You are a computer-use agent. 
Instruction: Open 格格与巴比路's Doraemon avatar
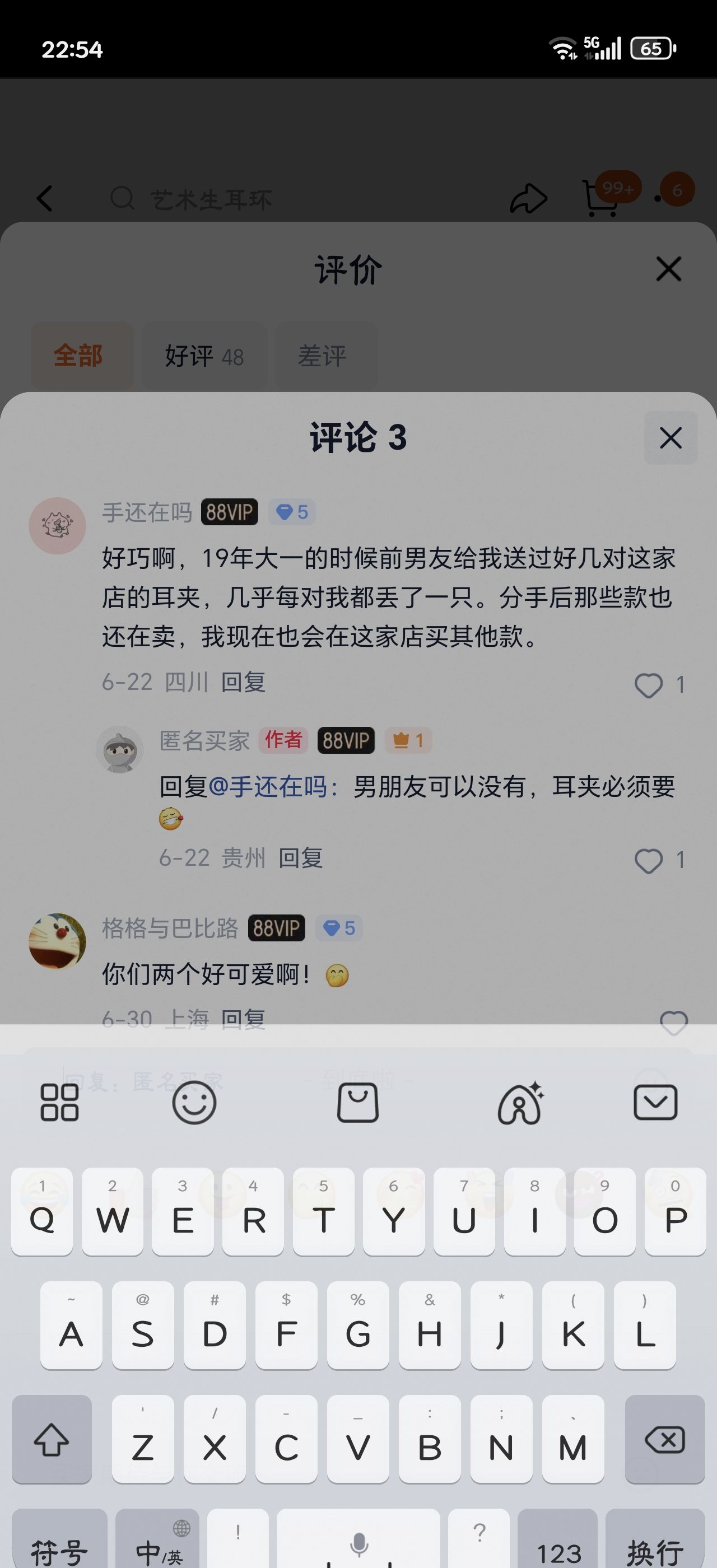[57, 941]
